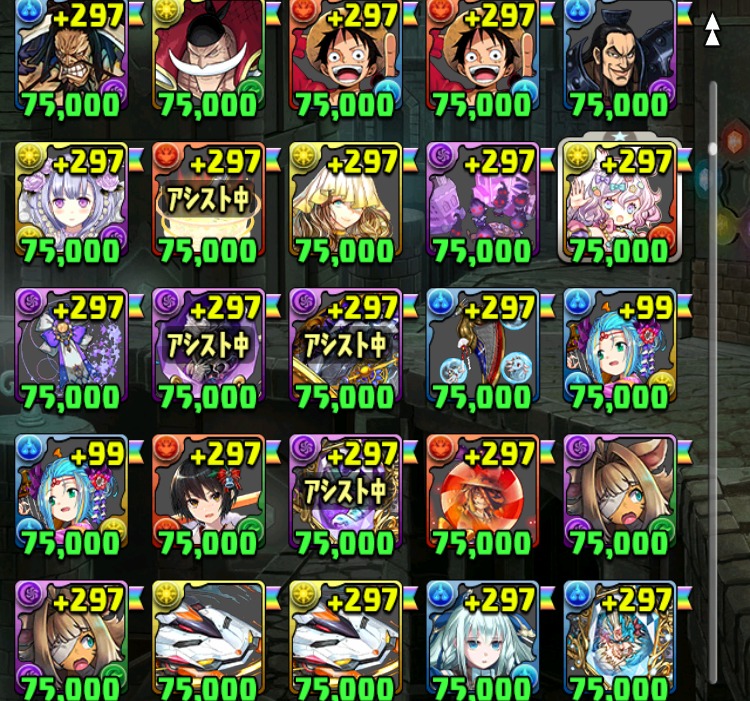The width and height of the screenshot is (750, 701).
Task: Tap the white mecha with +297 bonus
Action: click(344, 640)
